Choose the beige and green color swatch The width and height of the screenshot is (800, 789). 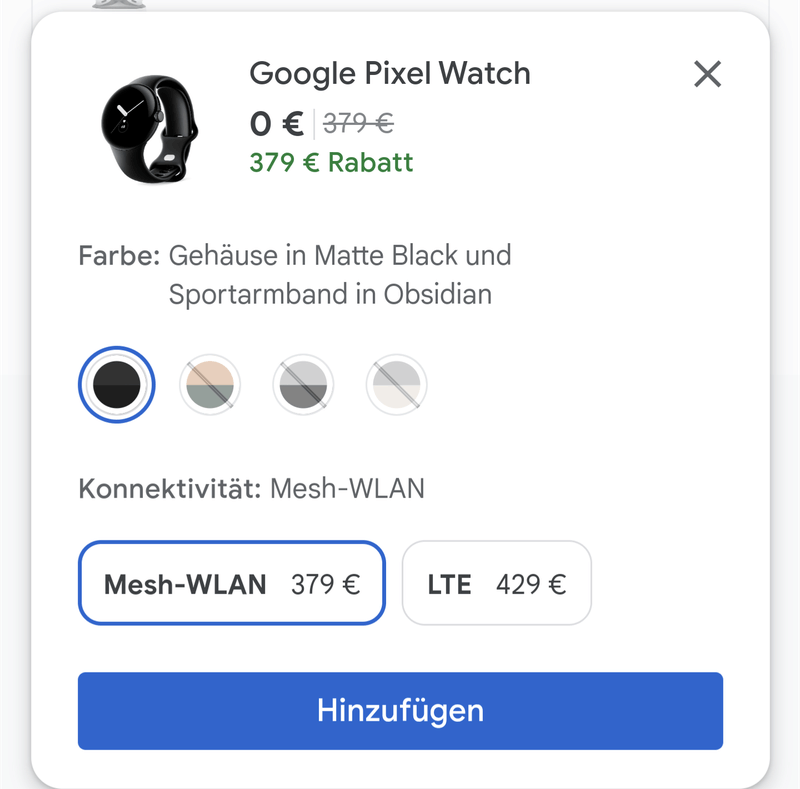pos(210,384)
